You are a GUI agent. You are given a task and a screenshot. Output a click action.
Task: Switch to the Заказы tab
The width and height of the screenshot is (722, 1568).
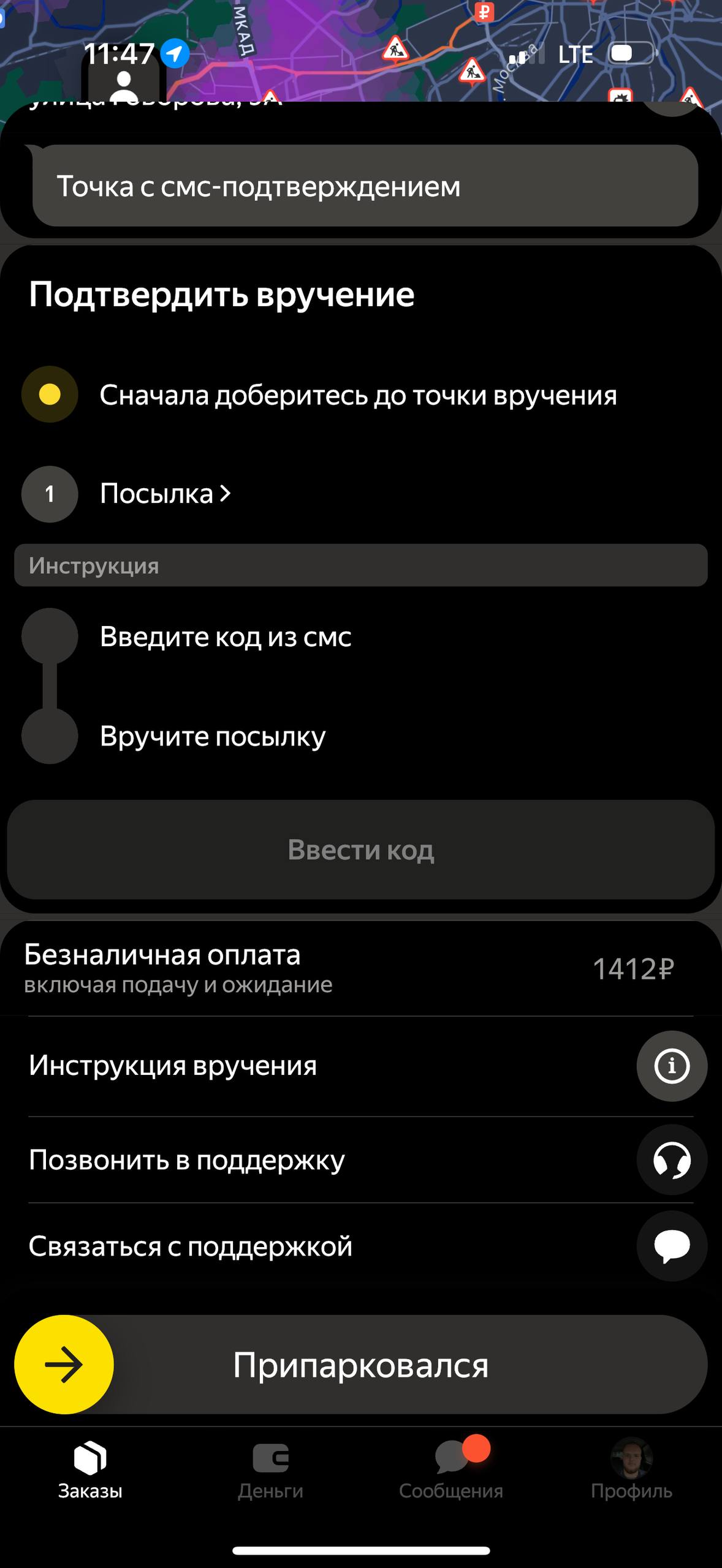[x=90, y=1470]
